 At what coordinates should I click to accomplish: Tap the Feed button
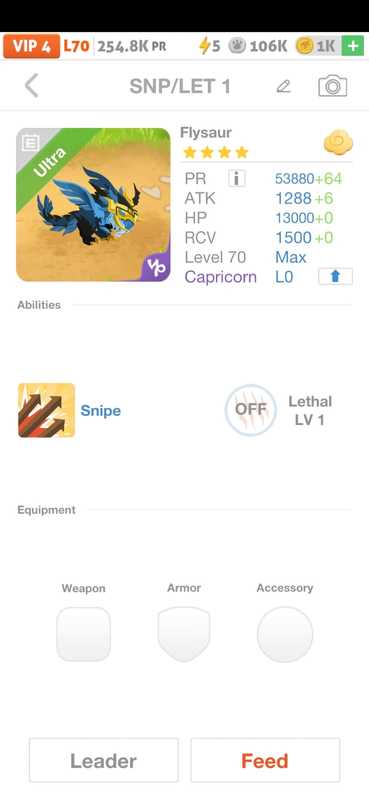point(265,760)
